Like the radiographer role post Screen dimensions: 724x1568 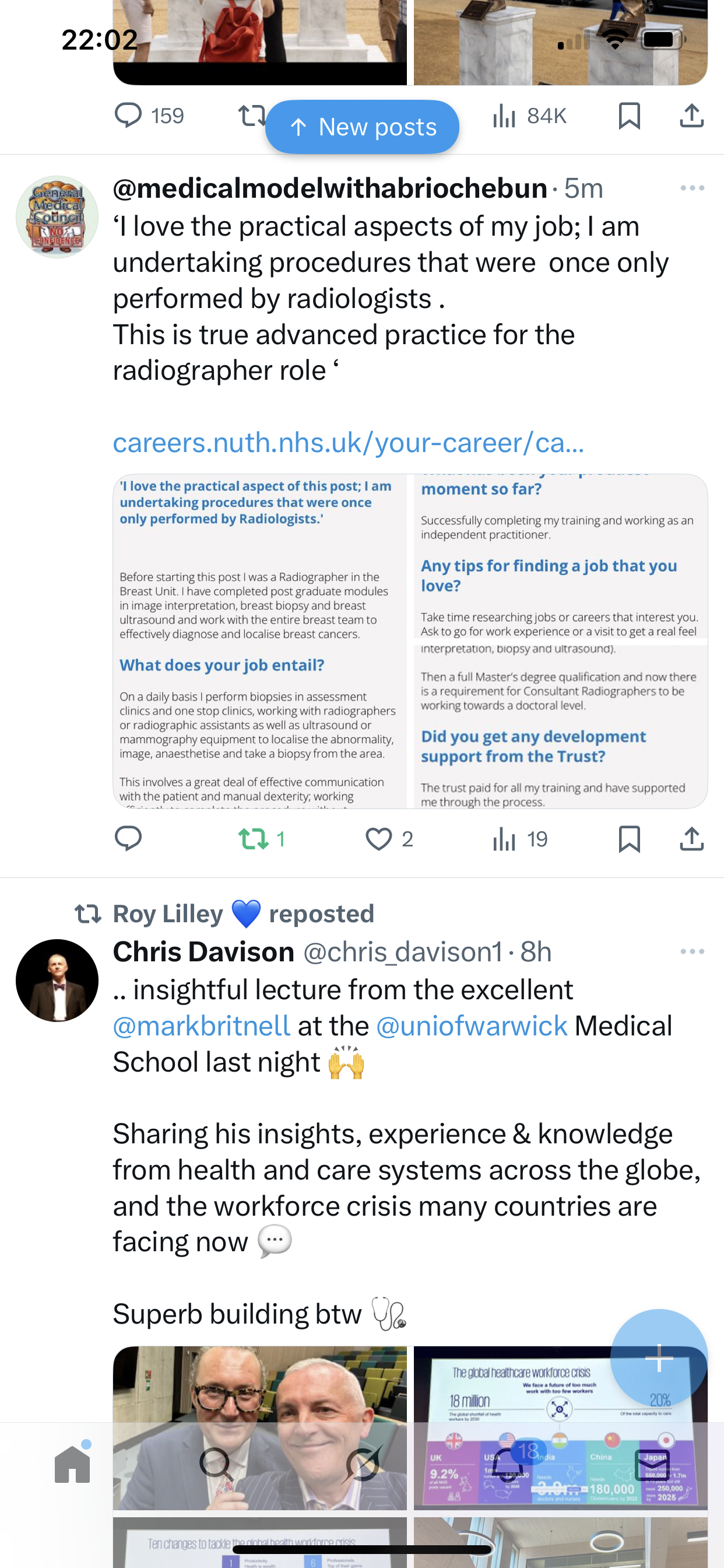coord(378,839)
